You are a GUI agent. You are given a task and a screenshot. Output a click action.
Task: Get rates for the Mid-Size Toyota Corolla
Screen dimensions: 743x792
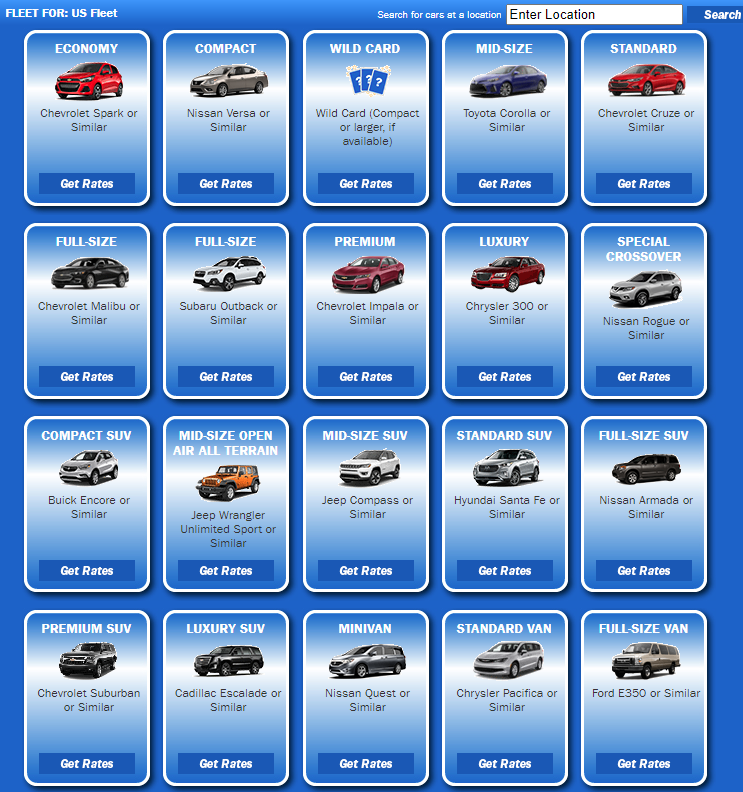point(505,184)
